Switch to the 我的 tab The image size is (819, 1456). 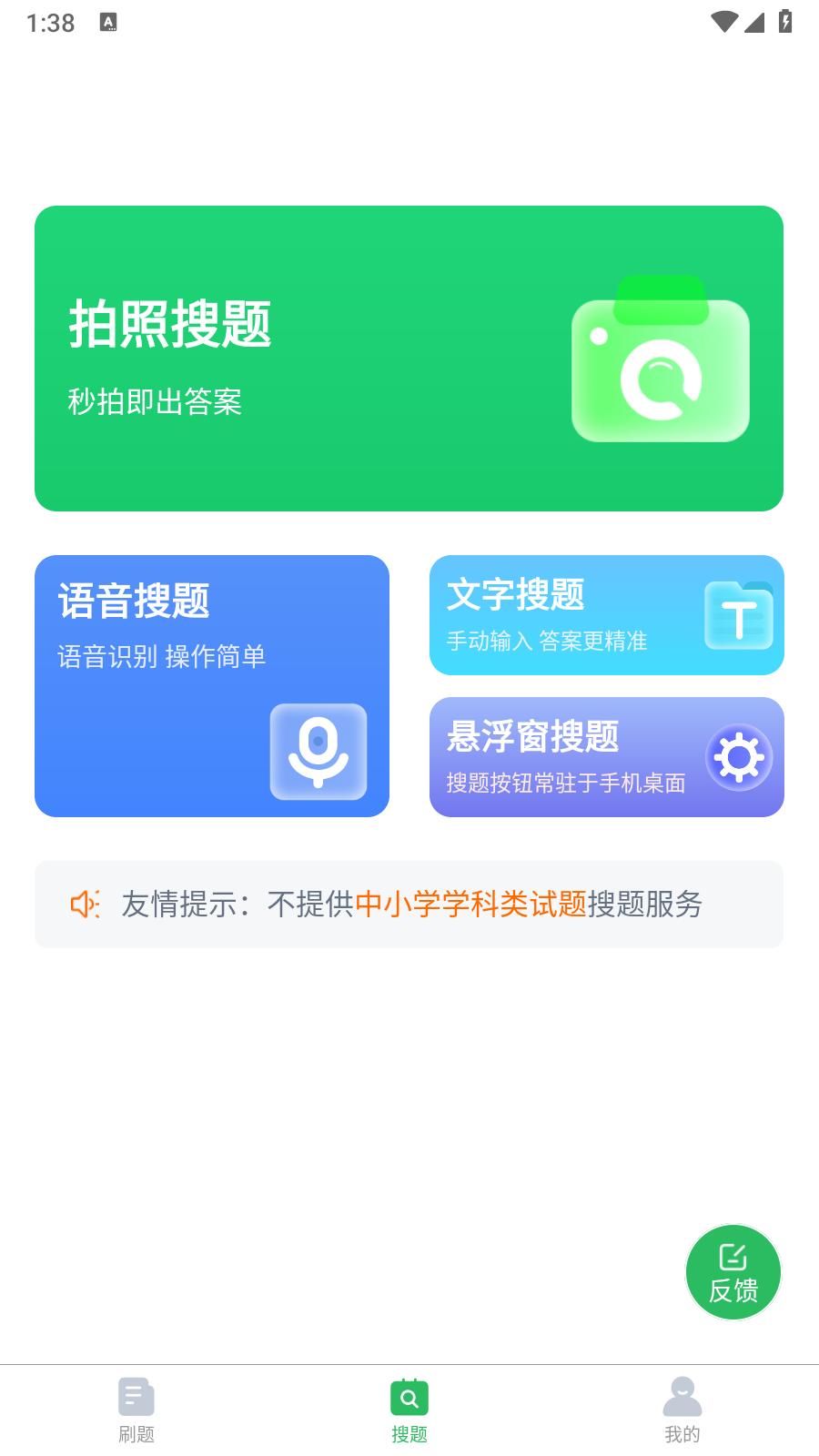tap(681, 1406)
